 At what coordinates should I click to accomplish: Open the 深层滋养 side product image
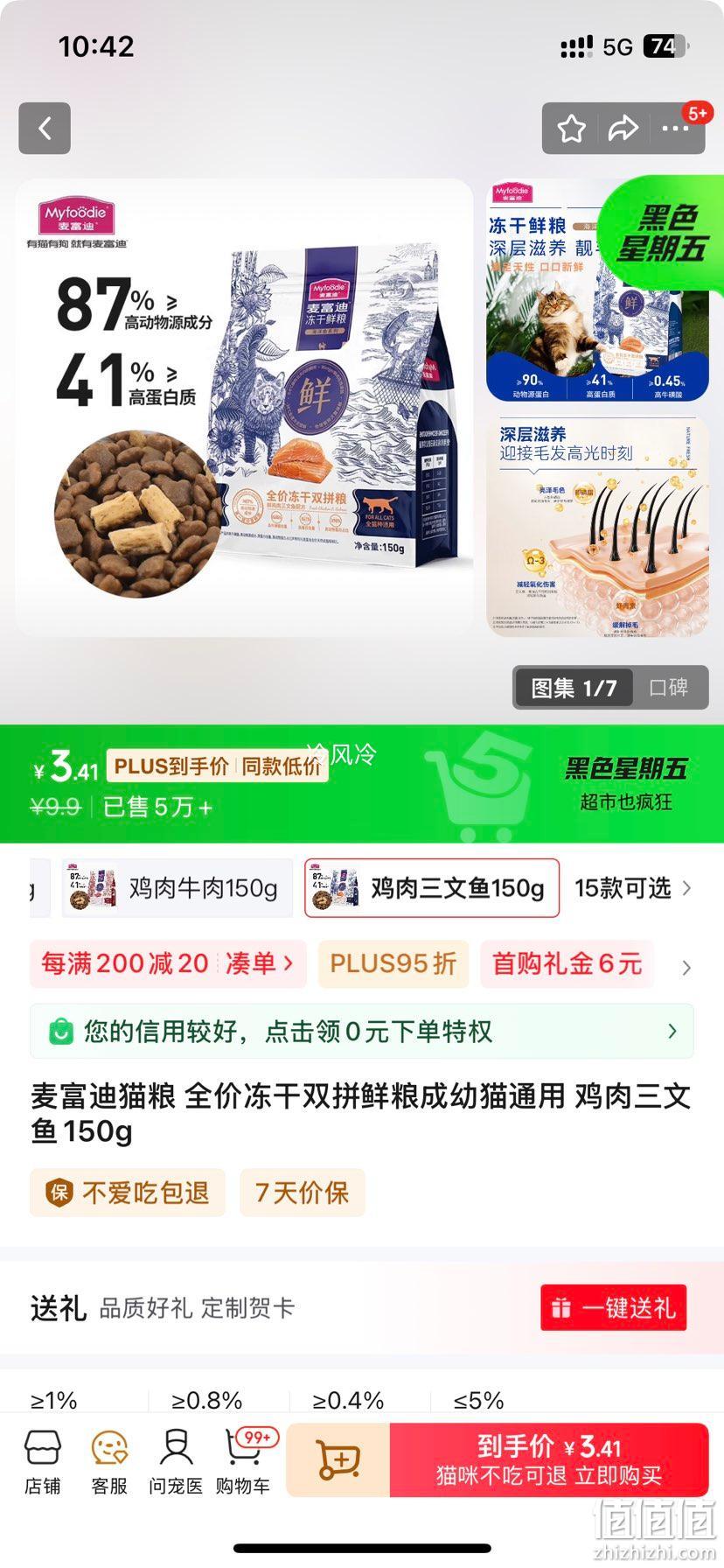coord(597,527)
